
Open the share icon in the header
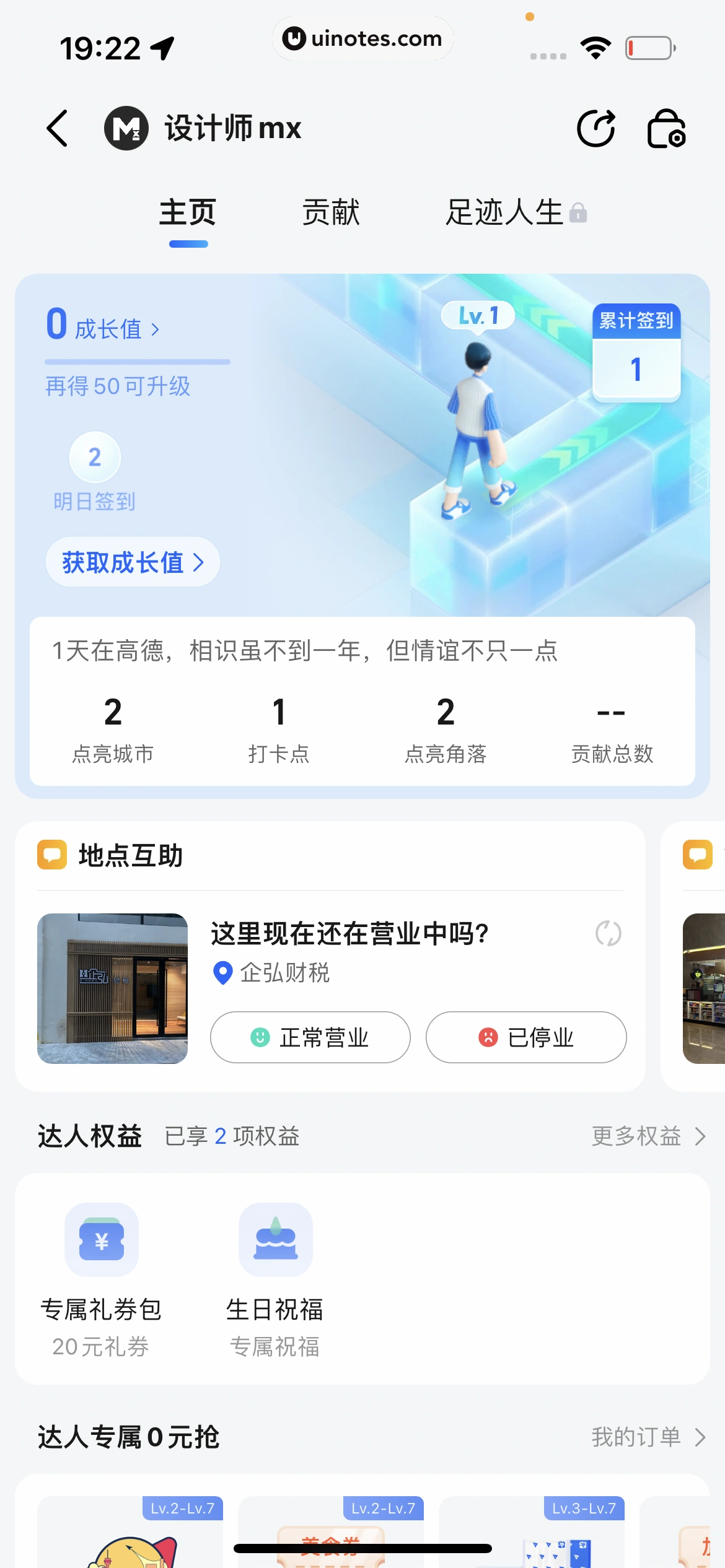click(x=597, y=128)
